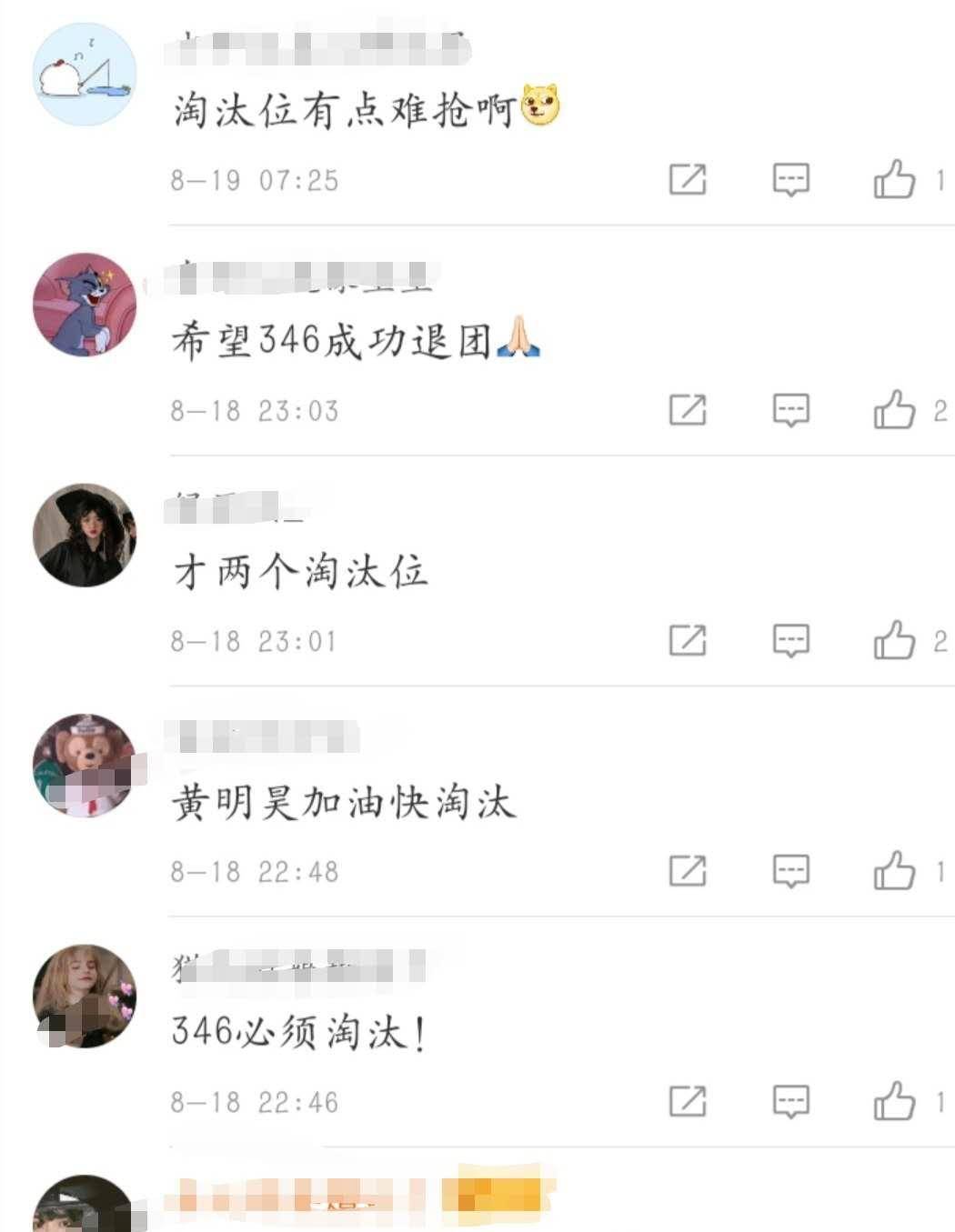Reply to the comment "才两个淘汰位"
The width and height of the screenshot is (955, 1232).
pos(790,640)
